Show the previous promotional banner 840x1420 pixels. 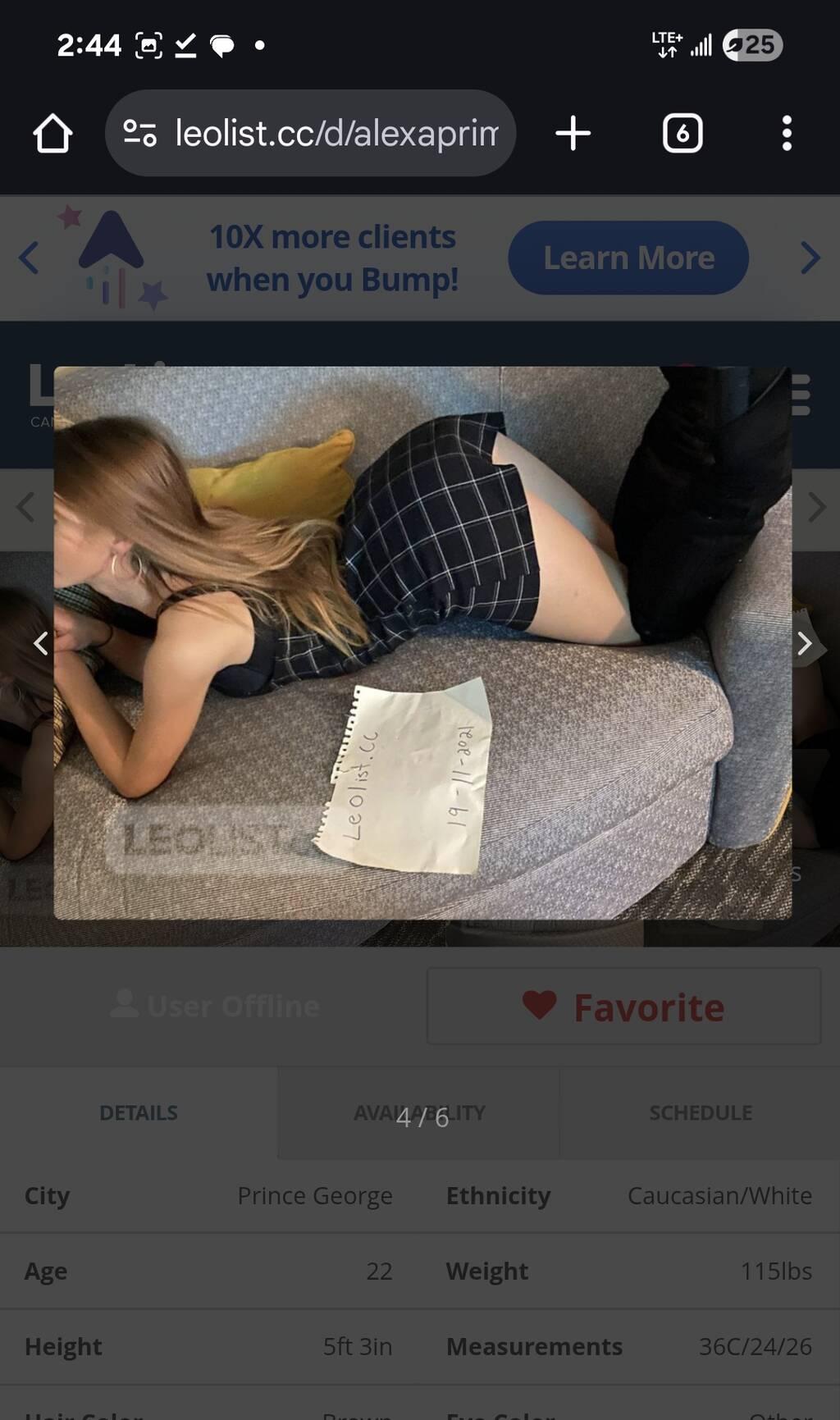pos(29,258)
